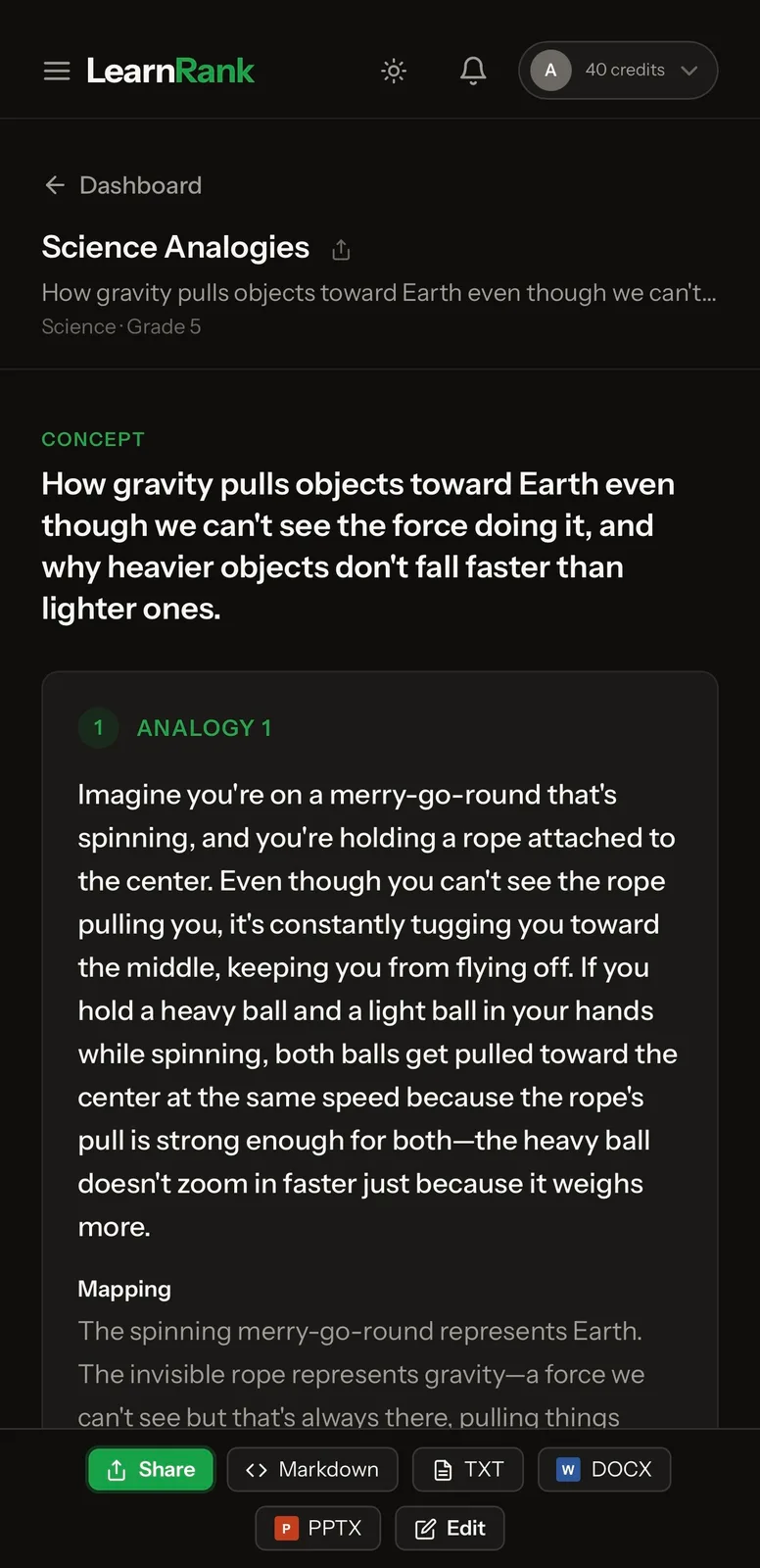
Task: Export as PPTX presentation
Action: tap(318, 1528)
